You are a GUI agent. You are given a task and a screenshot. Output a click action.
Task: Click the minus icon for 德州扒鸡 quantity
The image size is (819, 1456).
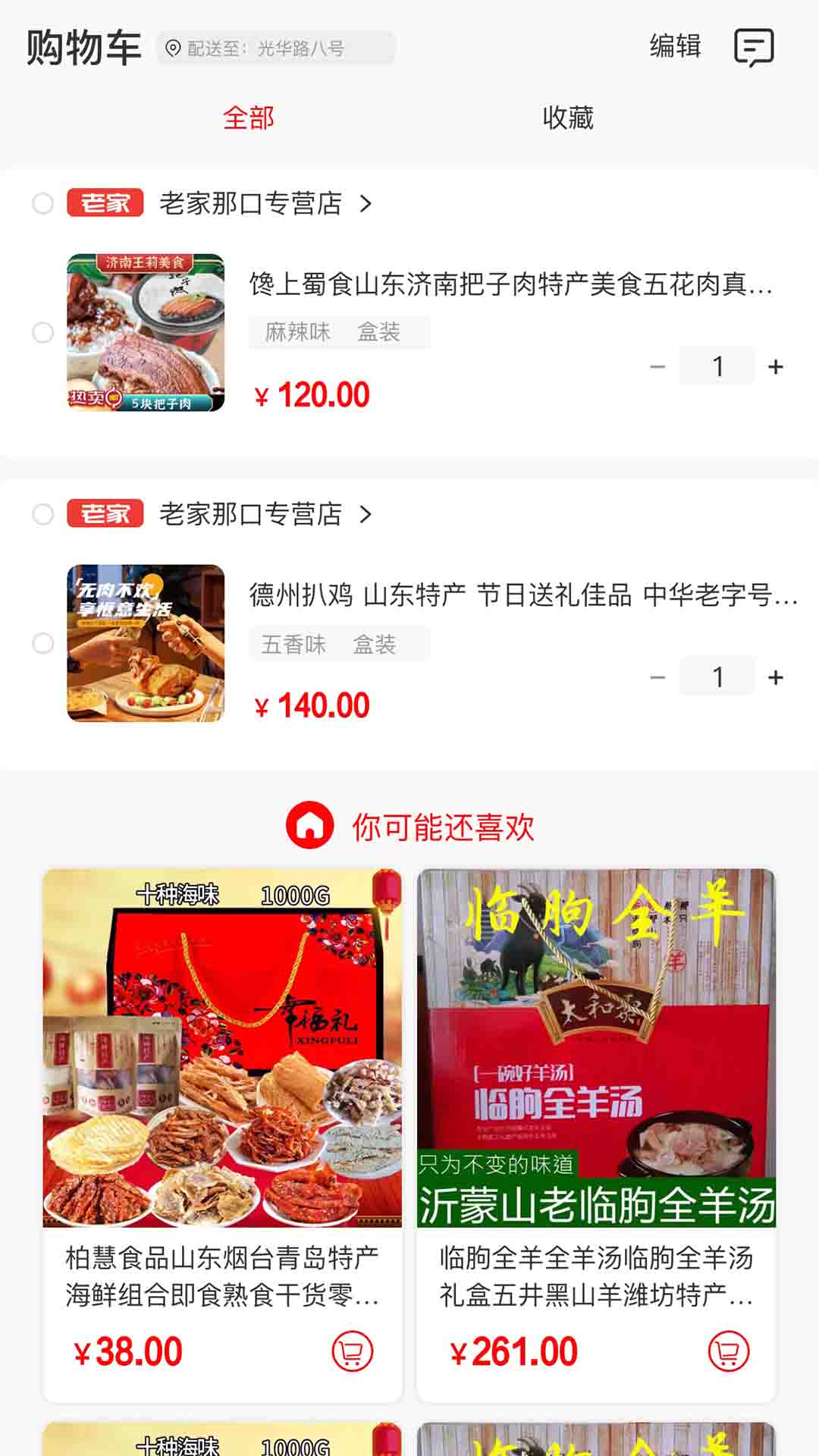pyautogui.click(x=659, y=675)
